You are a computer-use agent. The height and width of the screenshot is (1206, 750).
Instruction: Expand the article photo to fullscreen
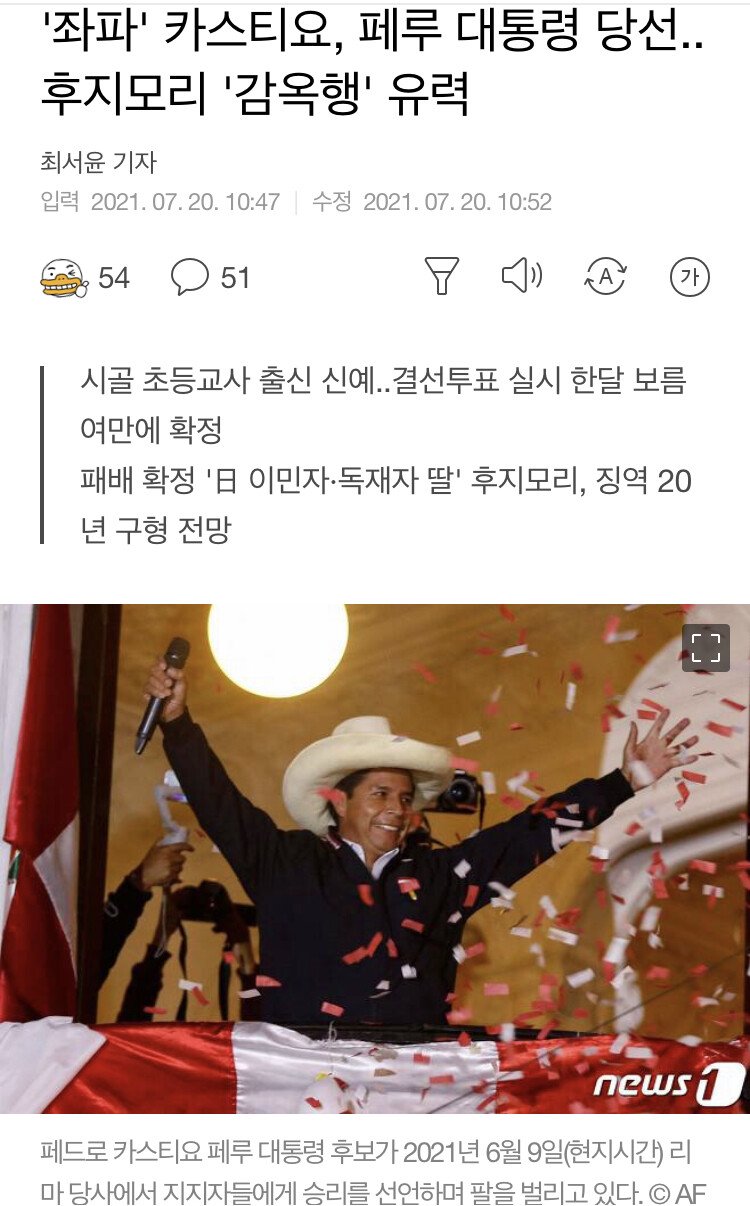[706, 647]
